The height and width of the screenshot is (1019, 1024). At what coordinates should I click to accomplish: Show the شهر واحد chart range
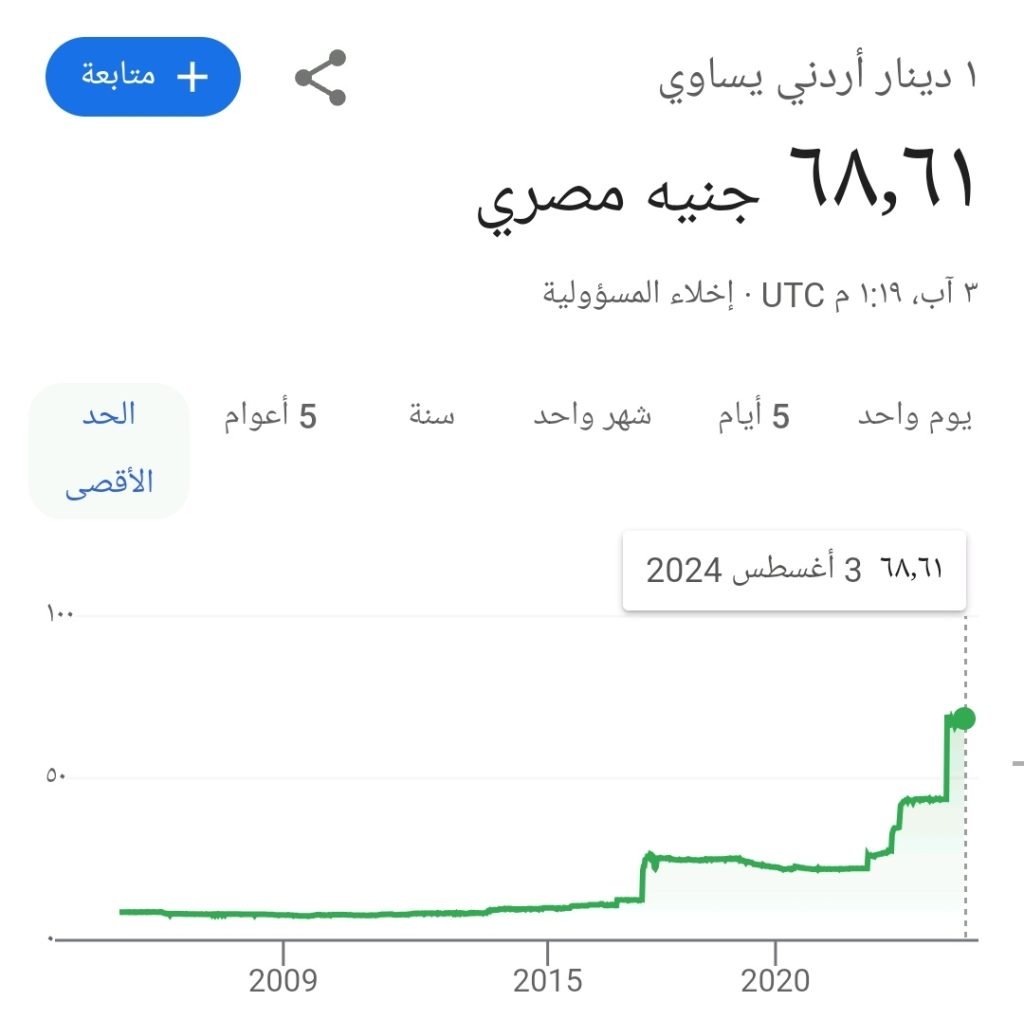(592, 417)
